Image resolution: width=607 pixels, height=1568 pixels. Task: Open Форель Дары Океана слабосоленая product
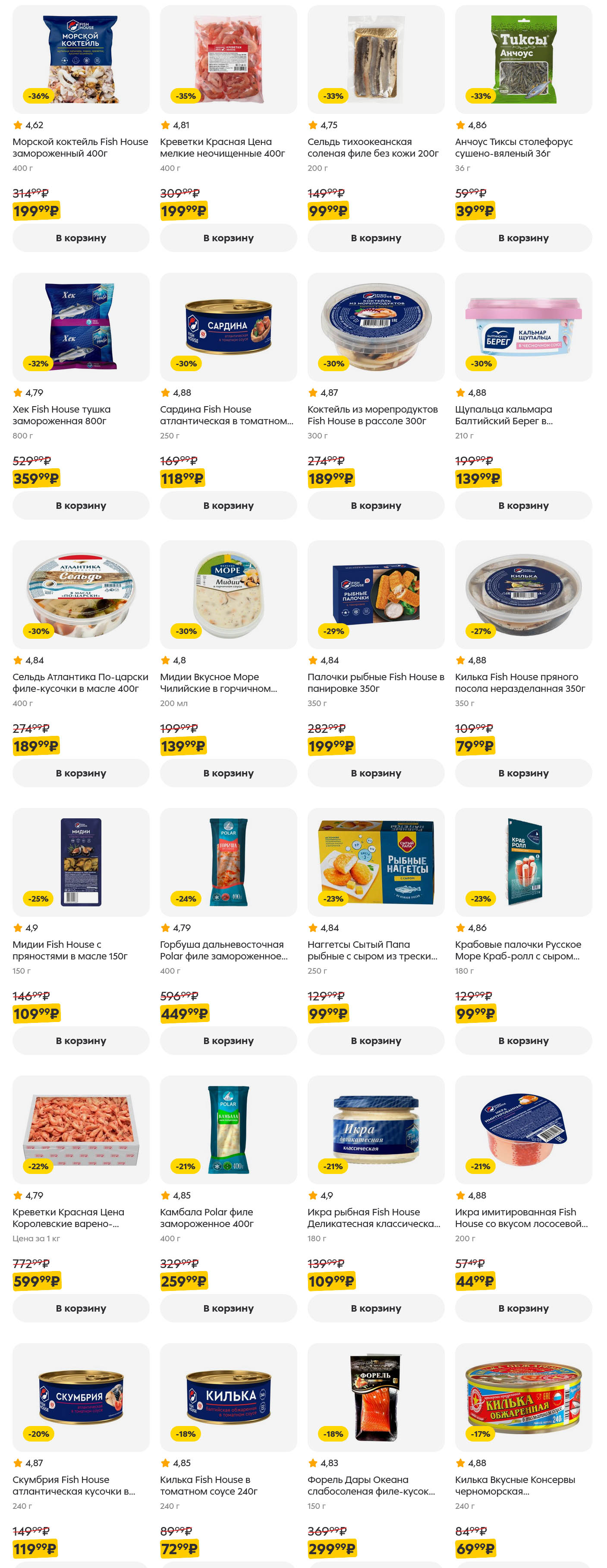click(376, 1397)
